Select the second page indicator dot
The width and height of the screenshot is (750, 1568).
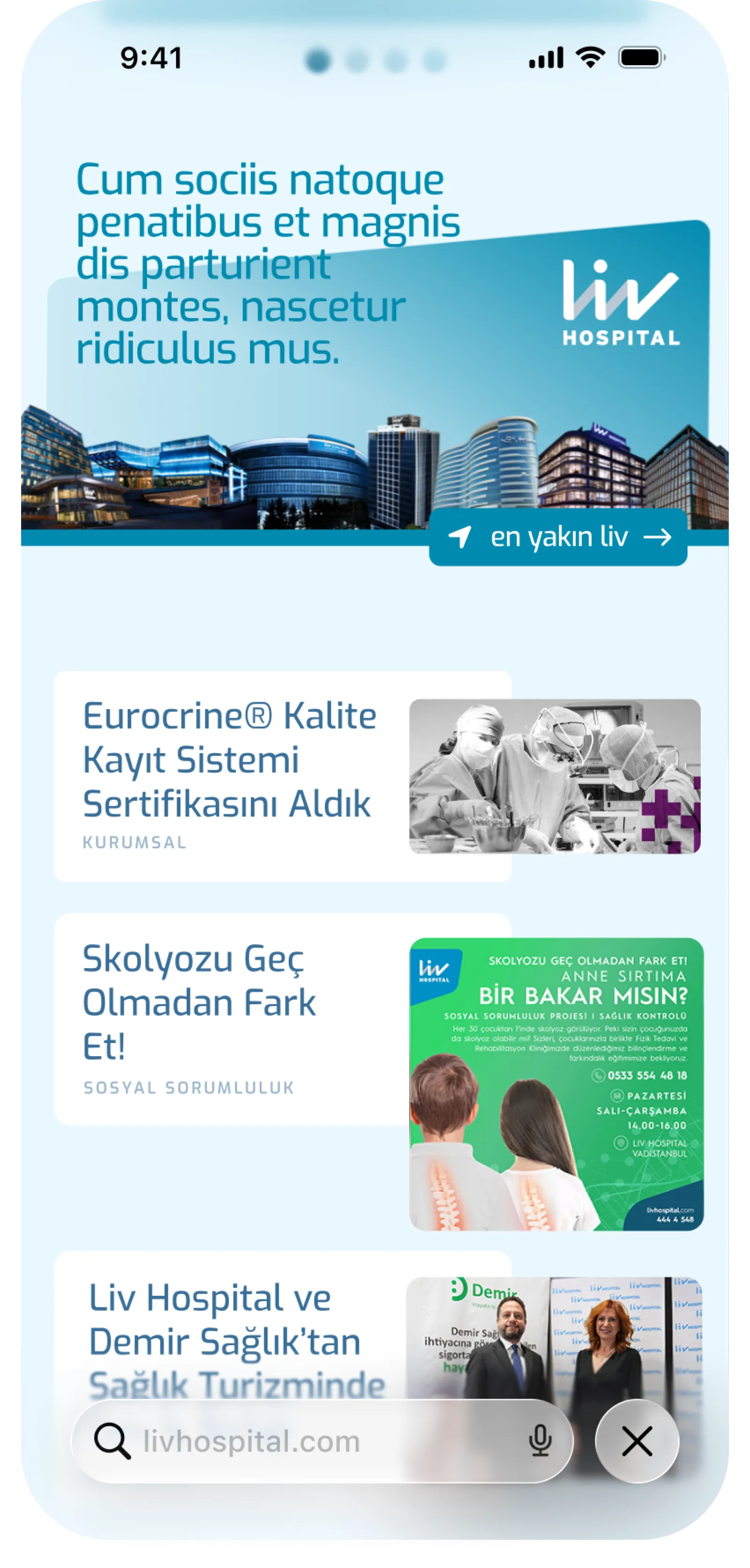tap(357, 60)
